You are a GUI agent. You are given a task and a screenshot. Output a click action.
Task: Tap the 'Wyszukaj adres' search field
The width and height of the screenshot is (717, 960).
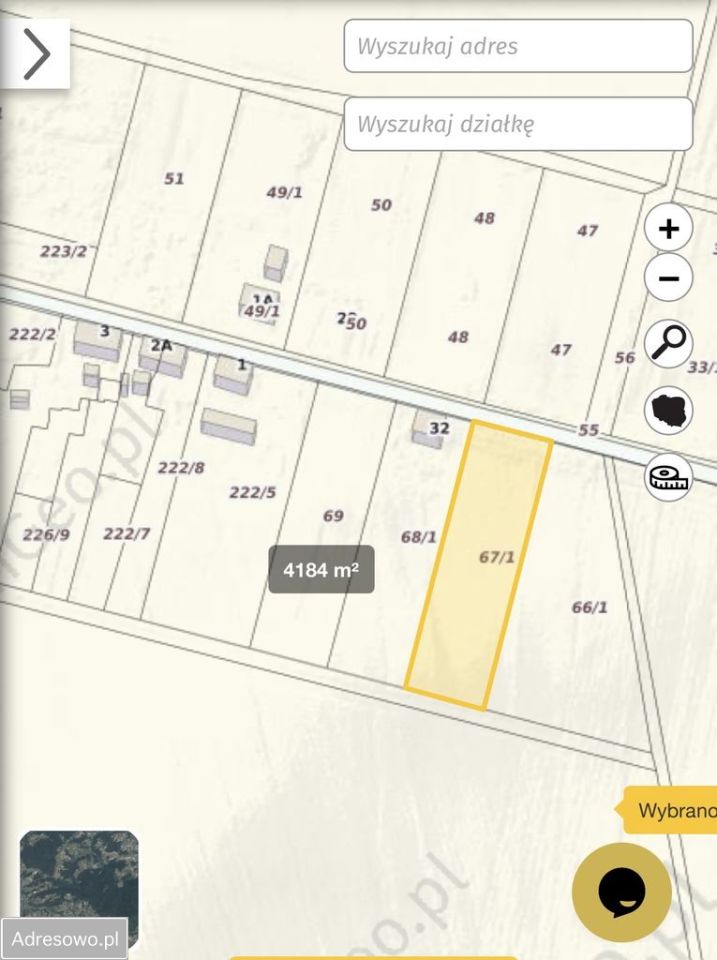(x=518, y=46)
